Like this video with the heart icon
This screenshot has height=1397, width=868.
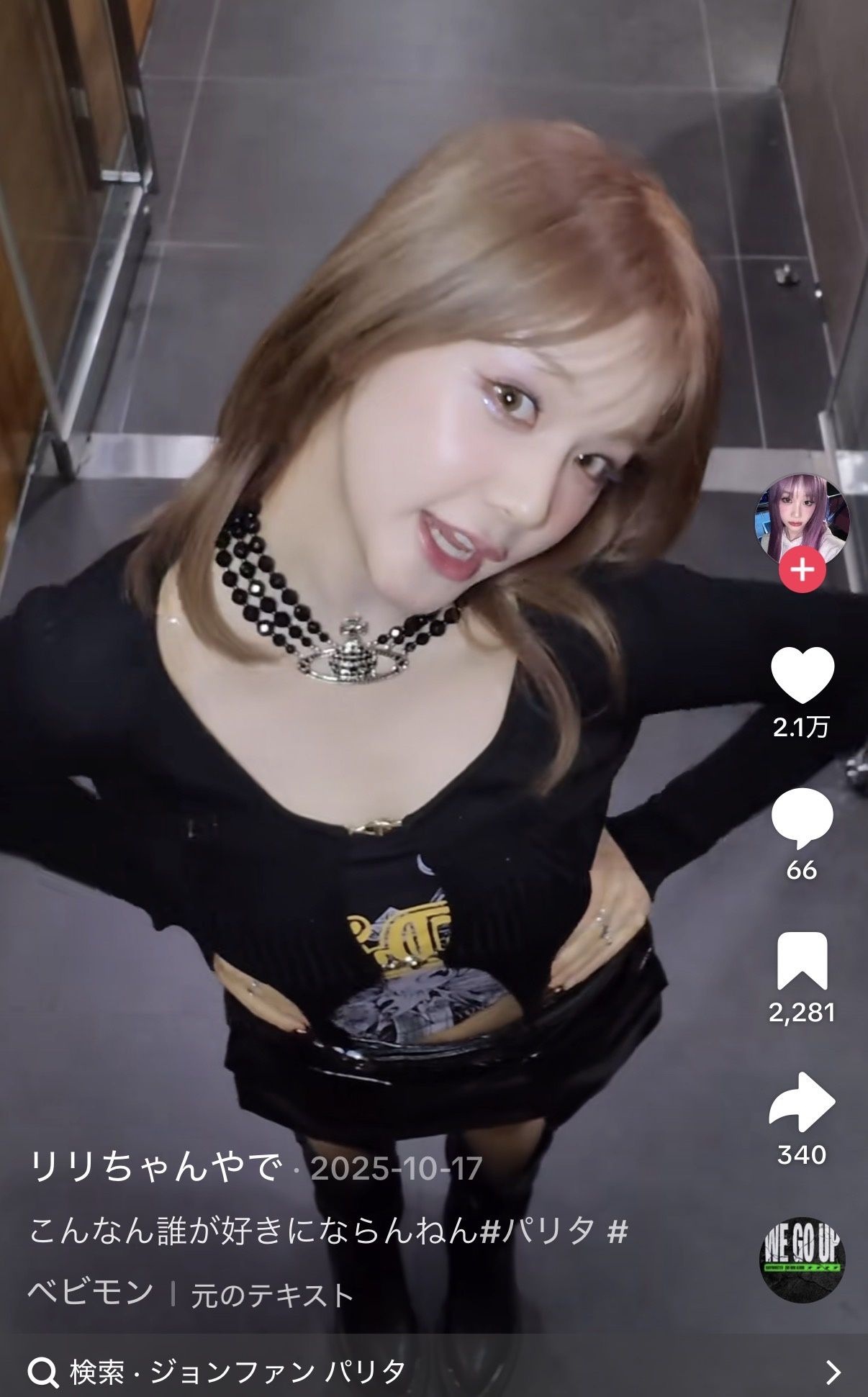click(802, 674)
